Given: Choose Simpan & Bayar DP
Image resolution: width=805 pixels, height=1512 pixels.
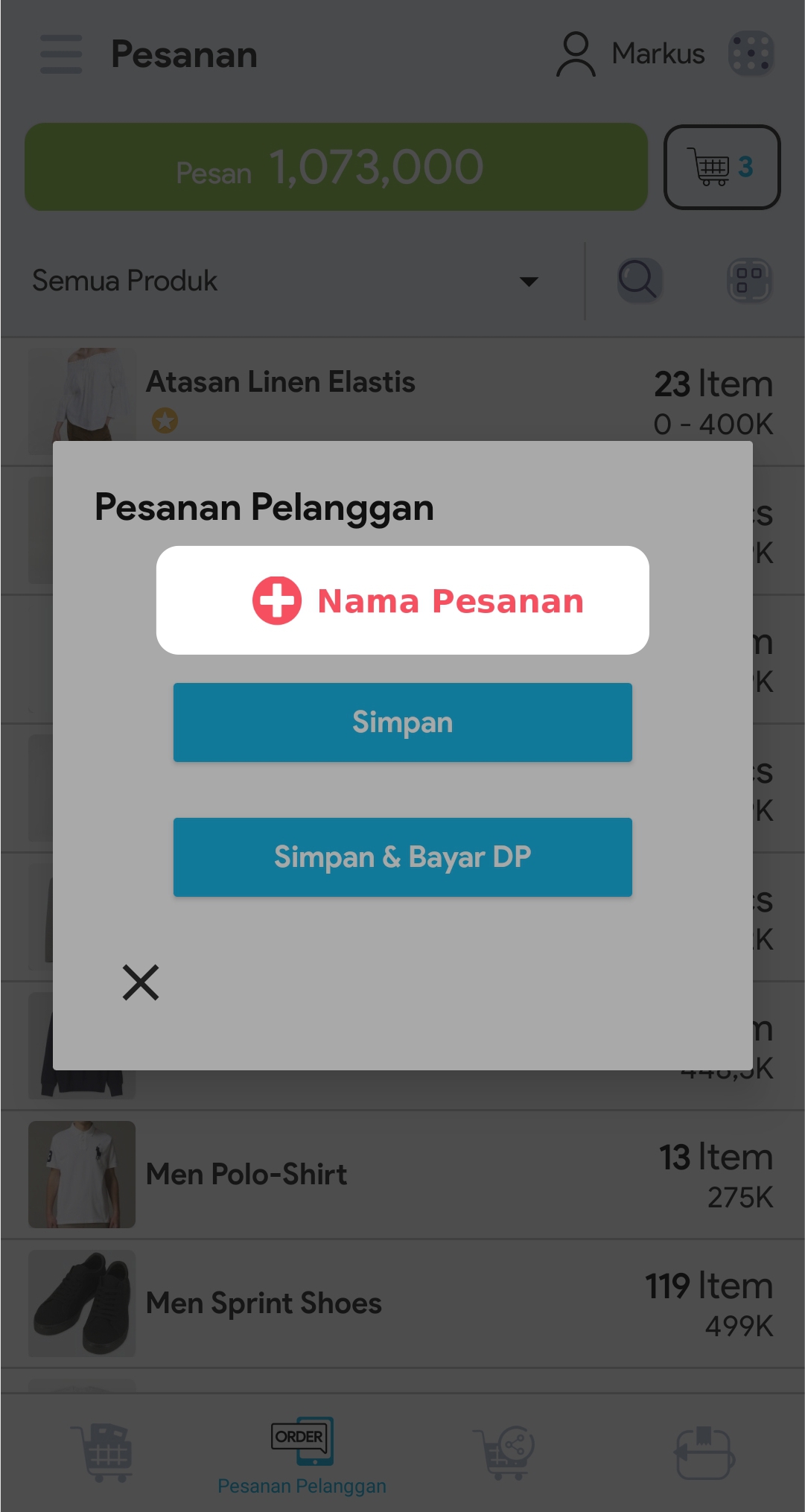Looking at the screenshot, I should [x=403, y=857].
